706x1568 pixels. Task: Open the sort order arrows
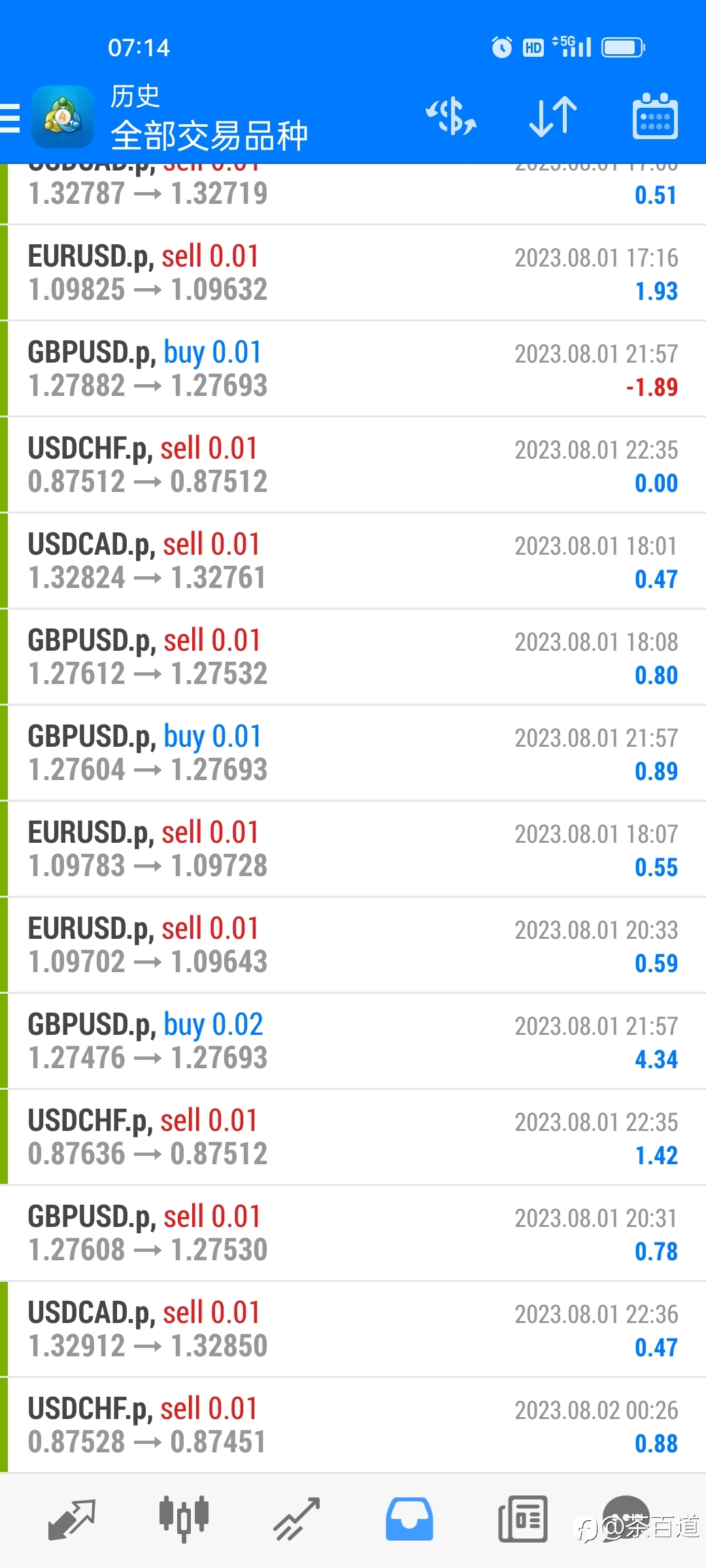pos(553,116)
